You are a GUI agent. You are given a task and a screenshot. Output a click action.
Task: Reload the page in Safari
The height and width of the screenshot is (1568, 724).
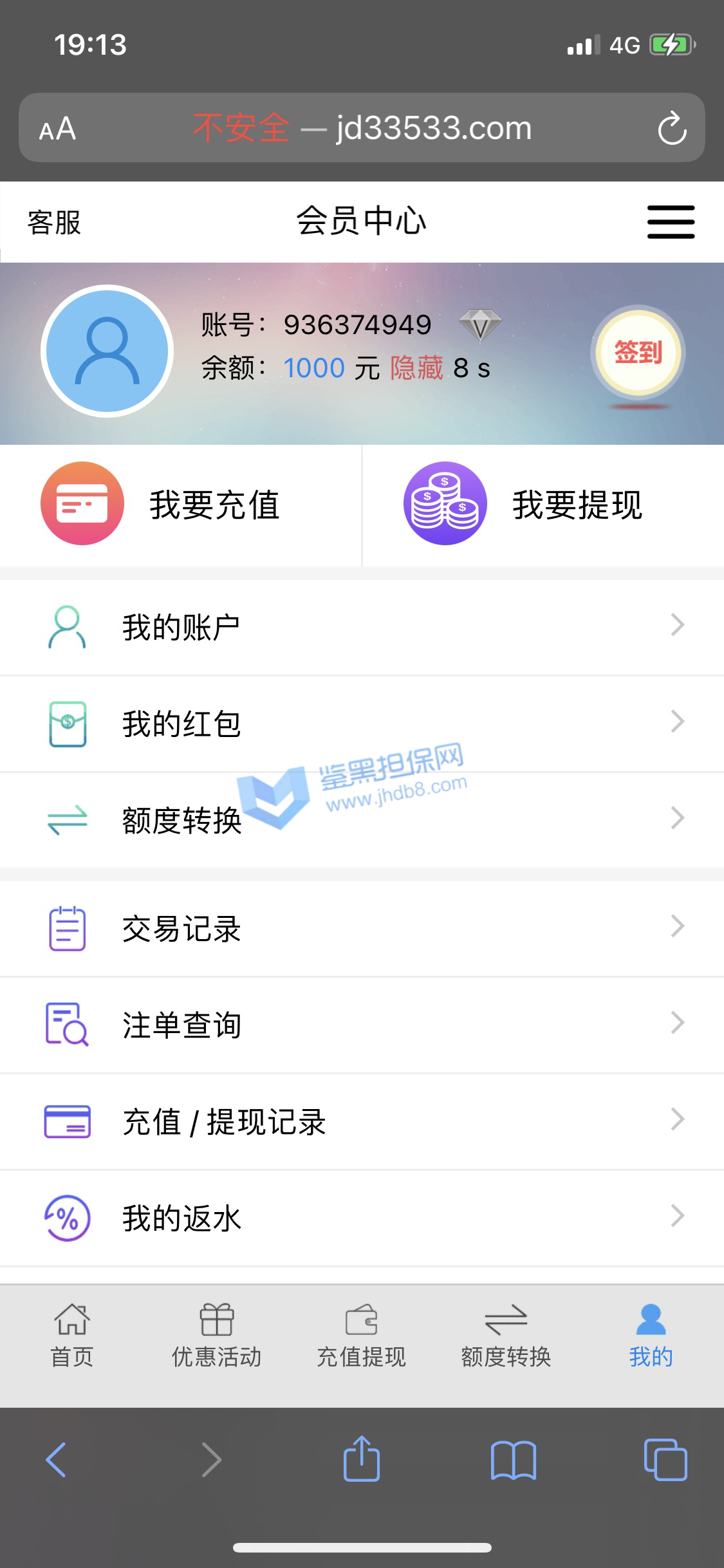point(672,128)
